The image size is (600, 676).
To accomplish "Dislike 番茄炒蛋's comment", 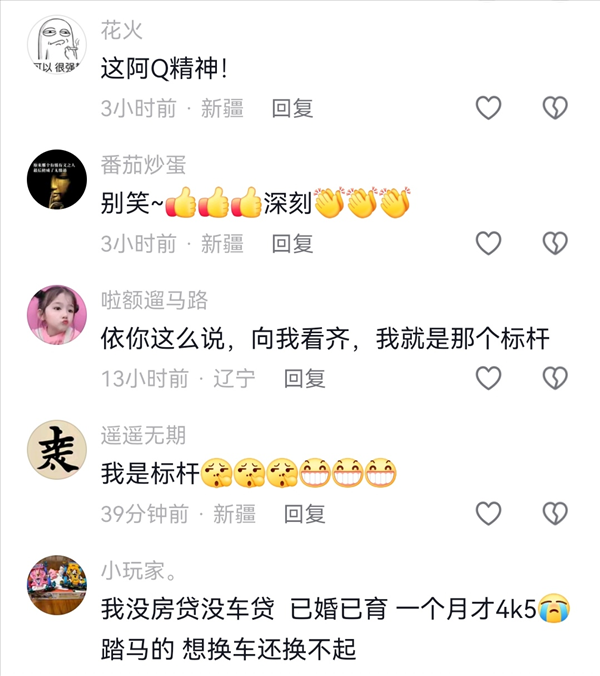I will [554, 243].
